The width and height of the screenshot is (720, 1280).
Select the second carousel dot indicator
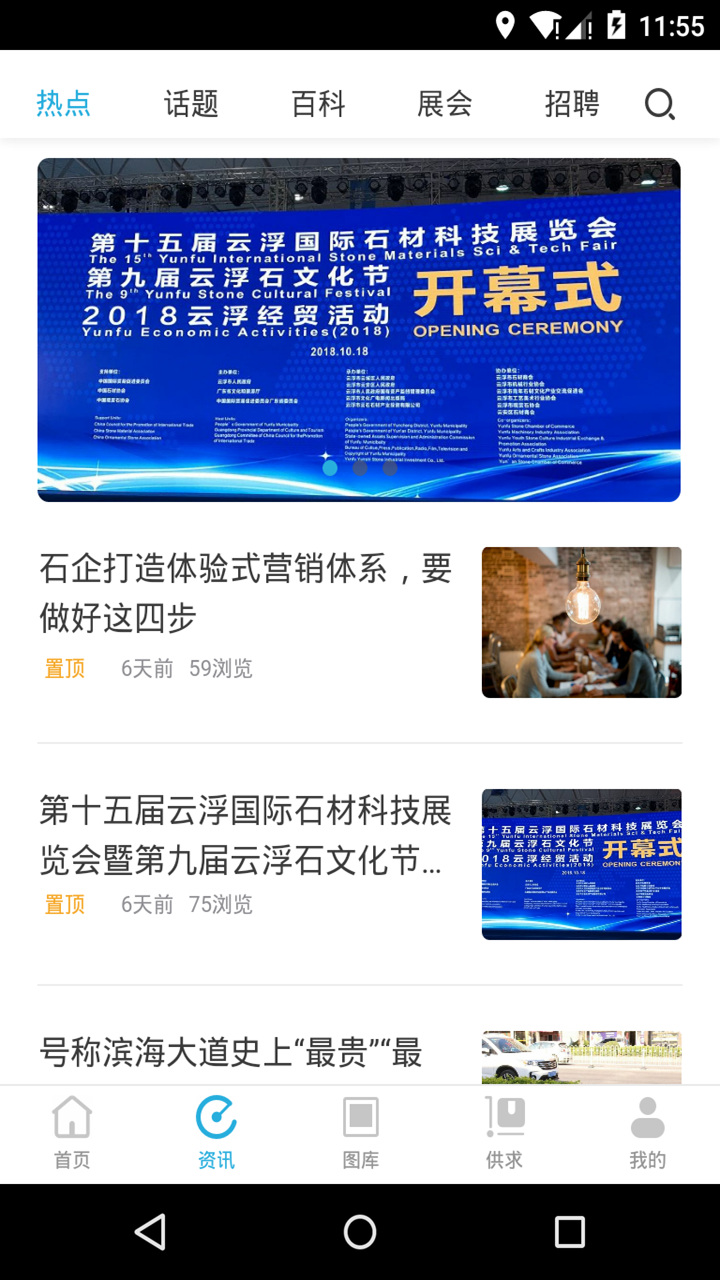click(x=359, y=468)
